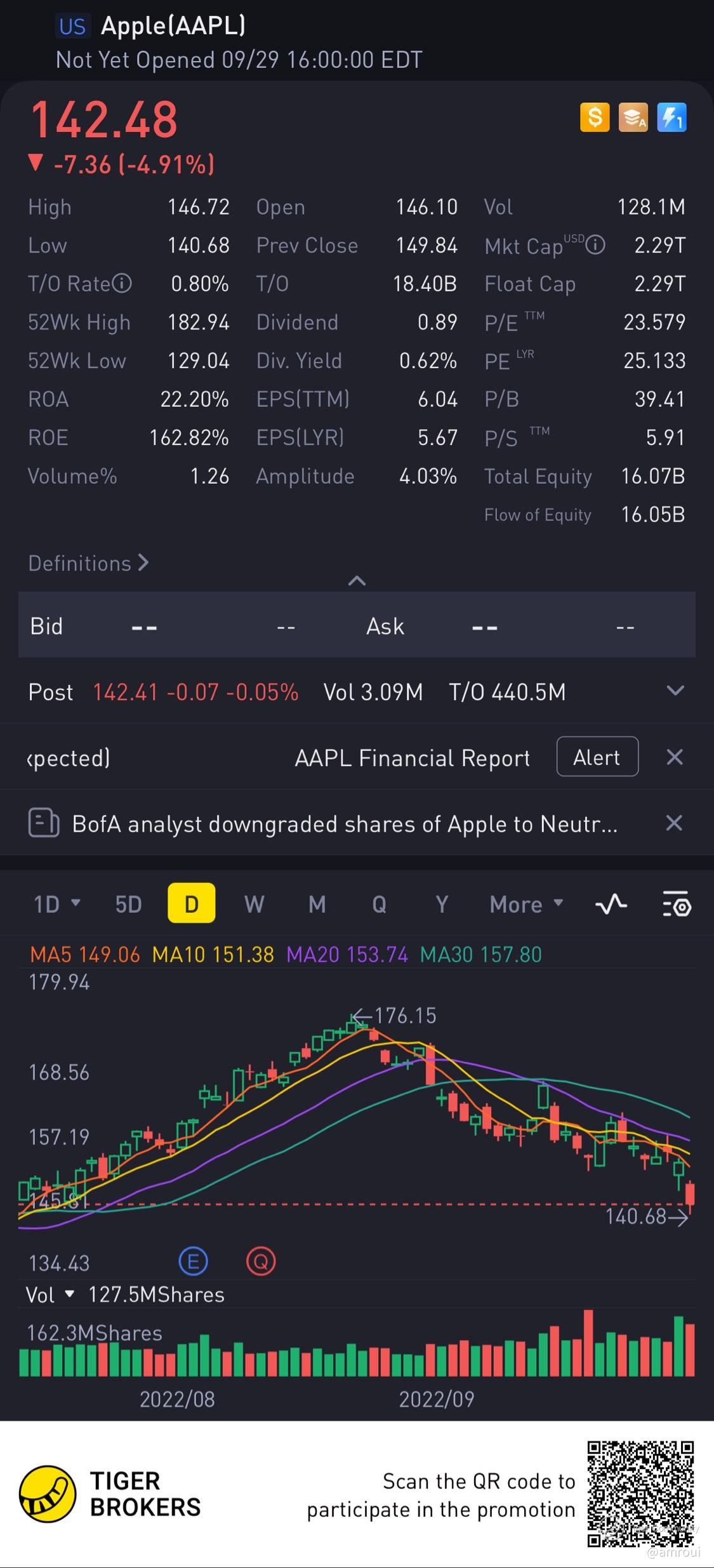Close the BofA downgrade news banner
The height and width of the screenshot is (1568, 714).
point(674,823)
